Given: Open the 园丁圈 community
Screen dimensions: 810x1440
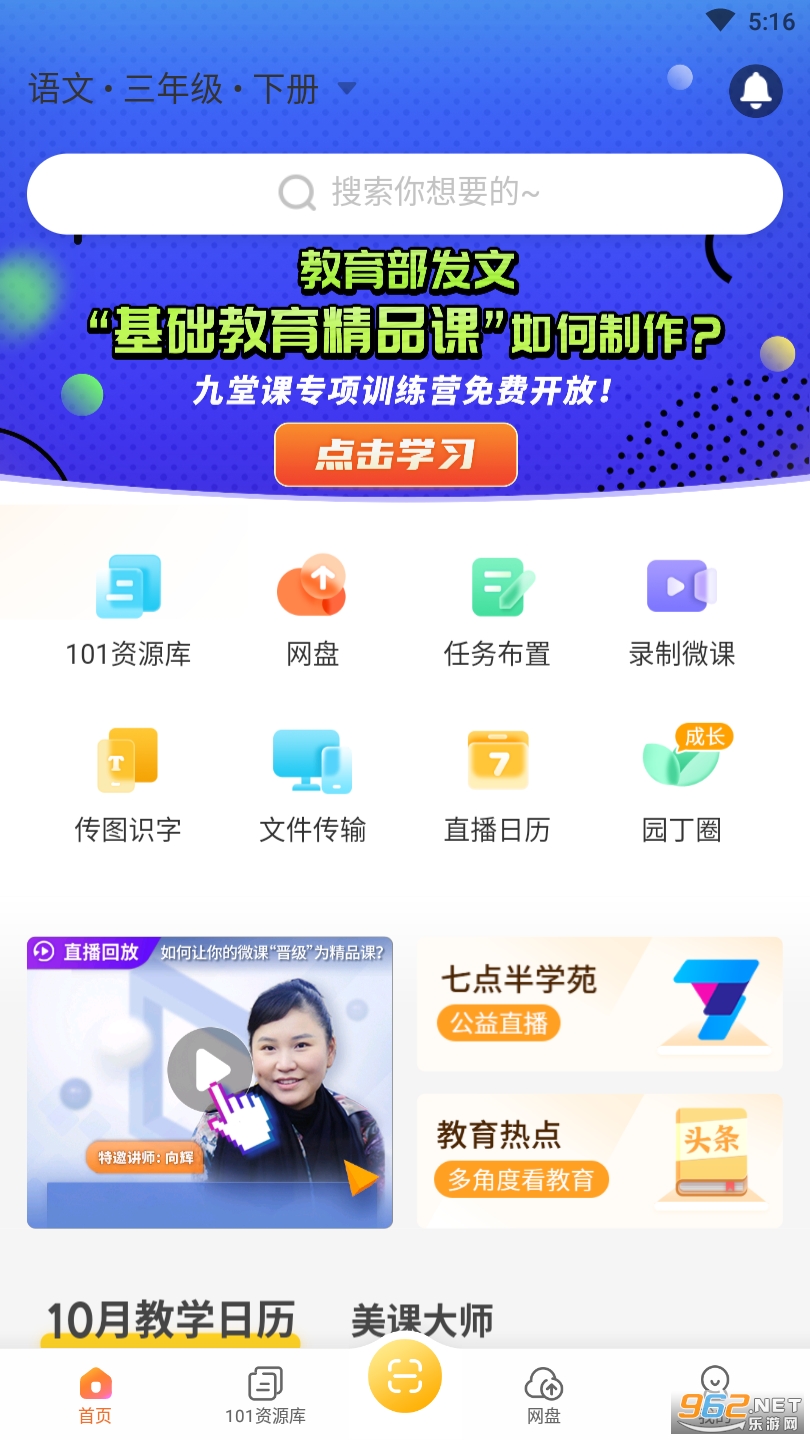Looking at the screenshot, I should point(682,786).
